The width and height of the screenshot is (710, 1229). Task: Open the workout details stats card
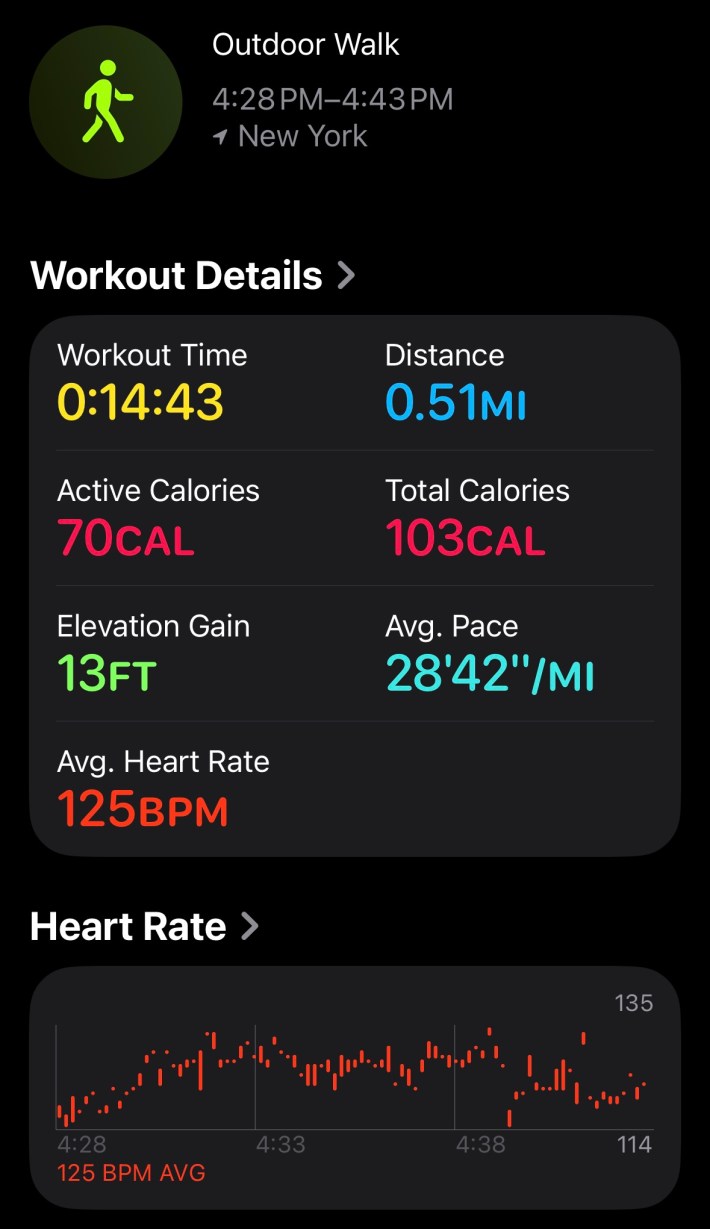pyautogui.click(x=355, y=585)
